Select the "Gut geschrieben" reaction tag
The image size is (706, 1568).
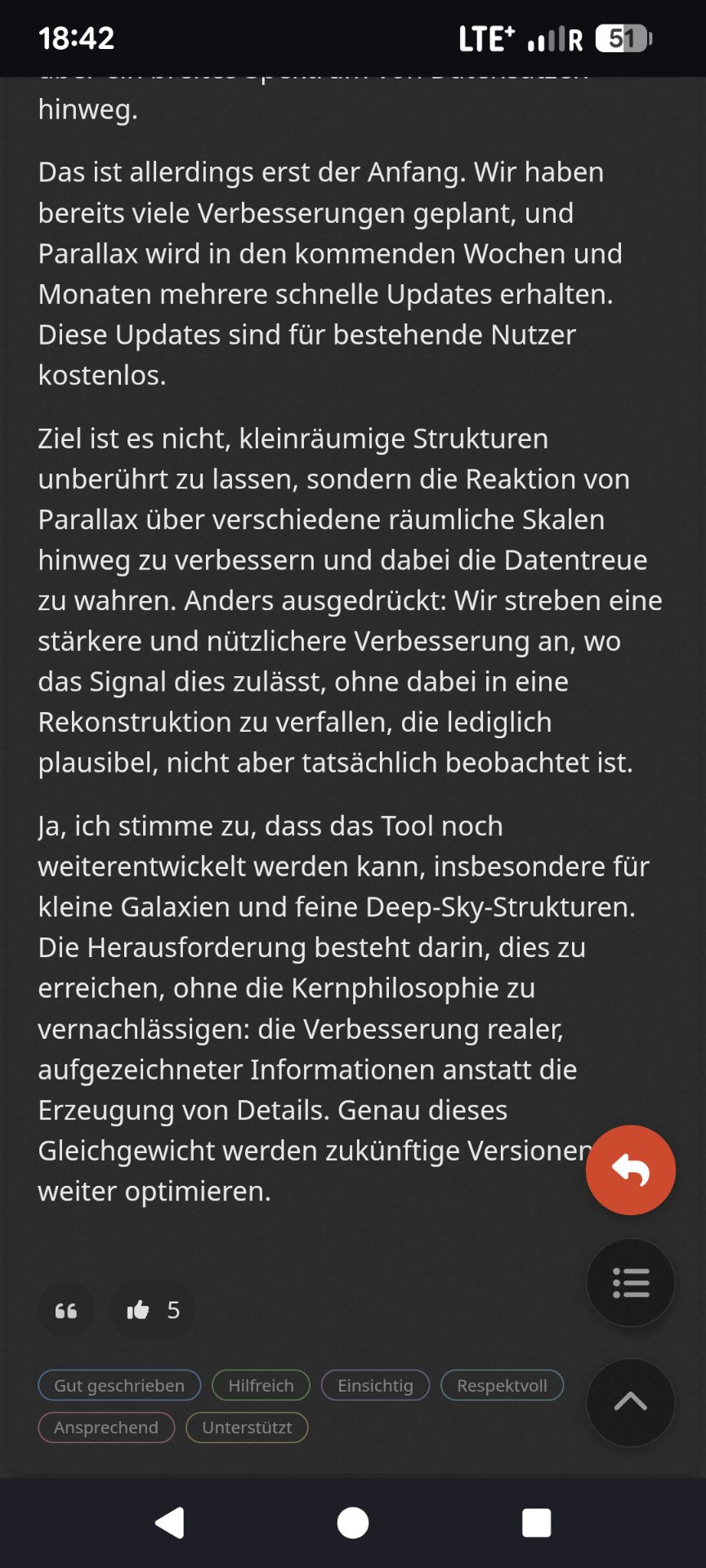pyautogui.click(x=119, y=1385)
